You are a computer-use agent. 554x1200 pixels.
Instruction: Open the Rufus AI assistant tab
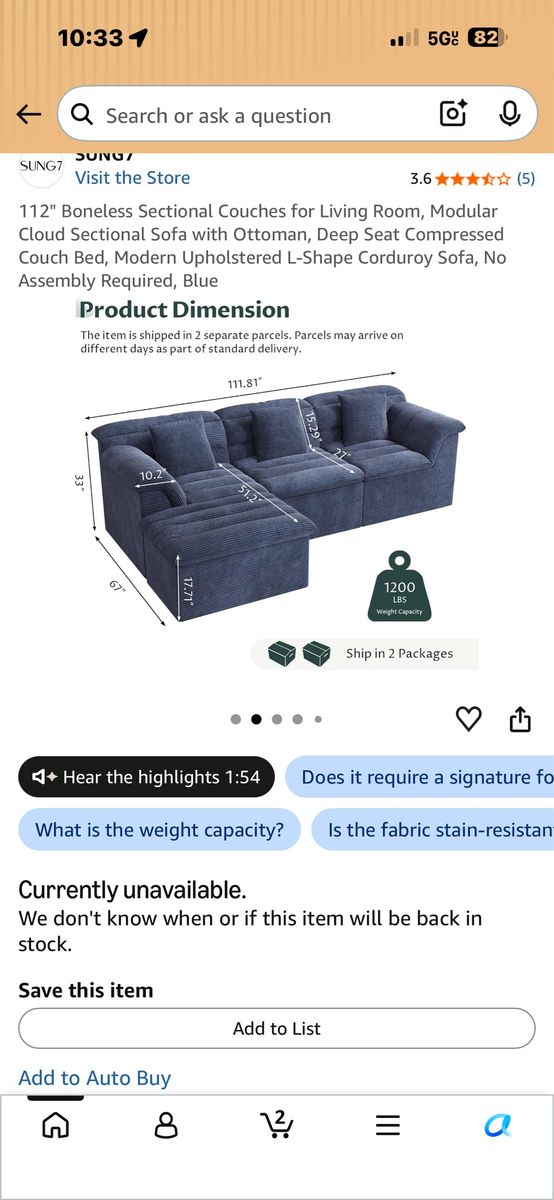point(498,1125)
